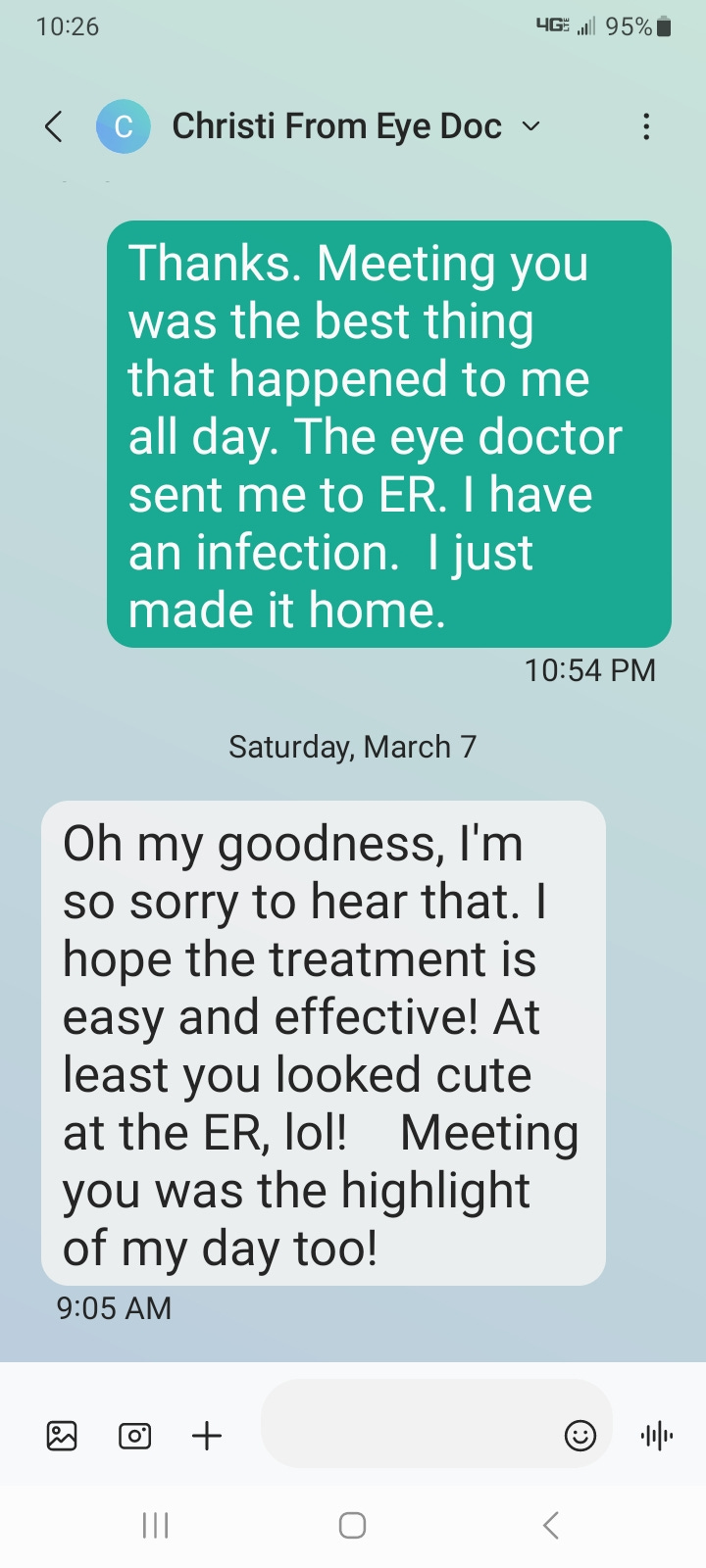The height and width of the screenshot is (1568, 706).
Task: Go back to the conversations list
Action: 55,126
